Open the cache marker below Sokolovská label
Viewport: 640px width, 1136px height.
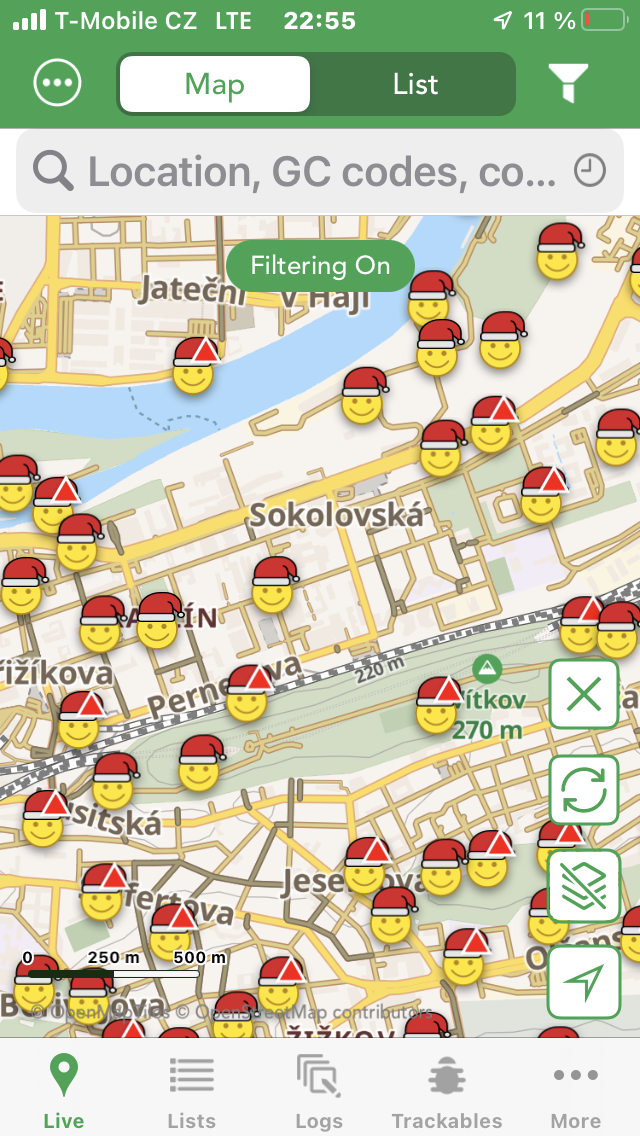tap(273, 585)
